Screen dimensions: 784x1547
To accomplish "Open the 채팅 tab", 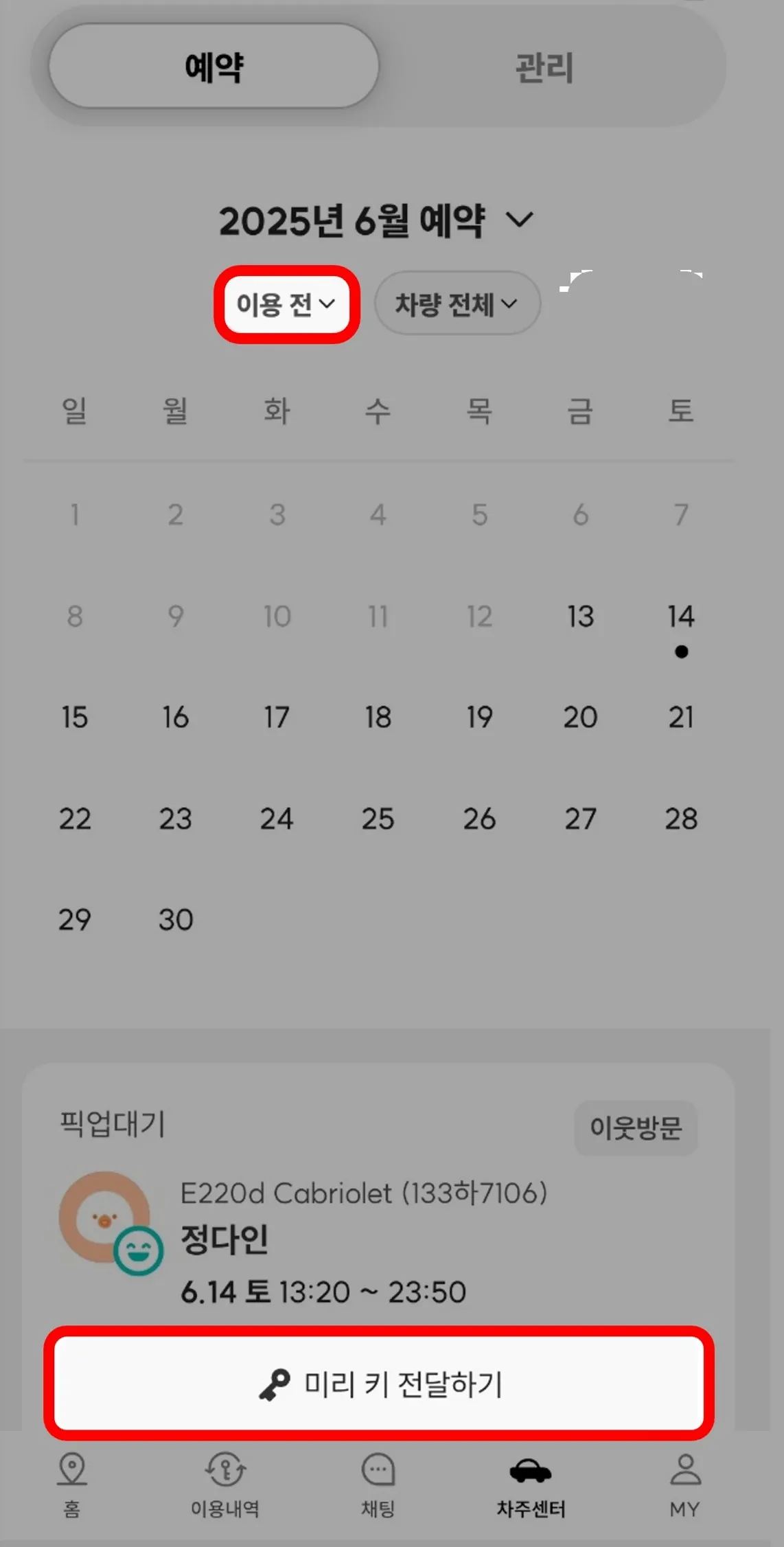I will pyautogui.click(x=378, y=1485).
